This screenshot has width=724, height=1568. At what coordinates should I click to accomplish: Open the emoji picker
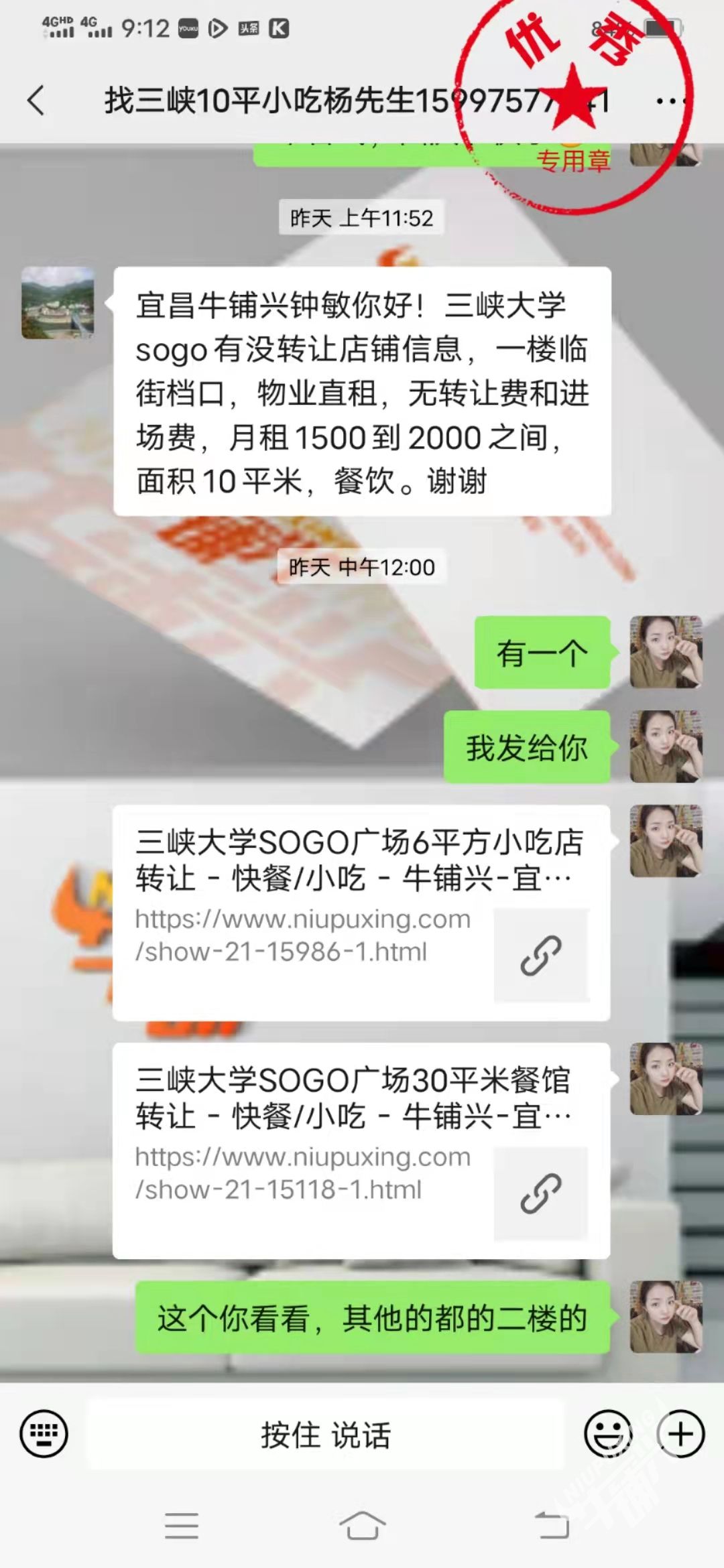[x=608, y=1434]
